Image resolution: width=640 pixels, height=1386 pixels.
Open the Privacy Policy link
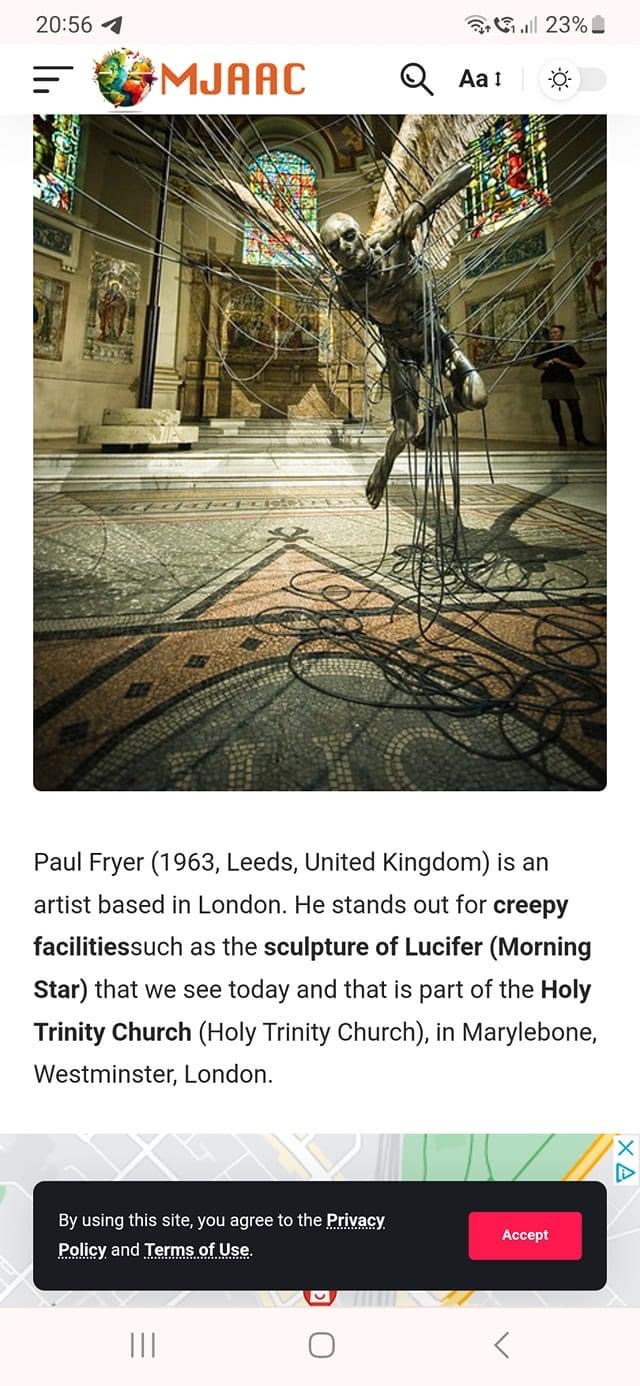point(355,1221)
